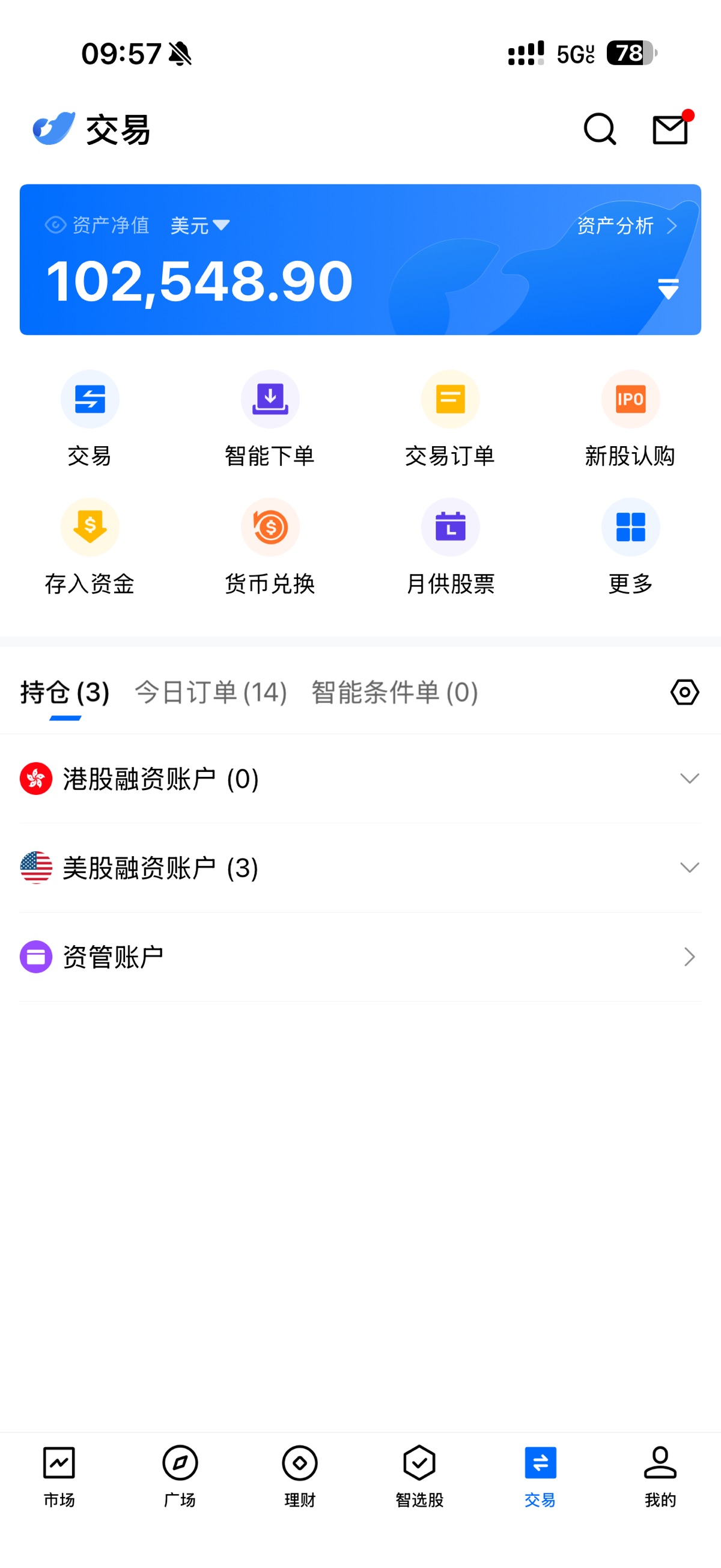The image size is (721, 1568).
Task: Open 资产分析 asset analysis
Action: coord(627,226)
